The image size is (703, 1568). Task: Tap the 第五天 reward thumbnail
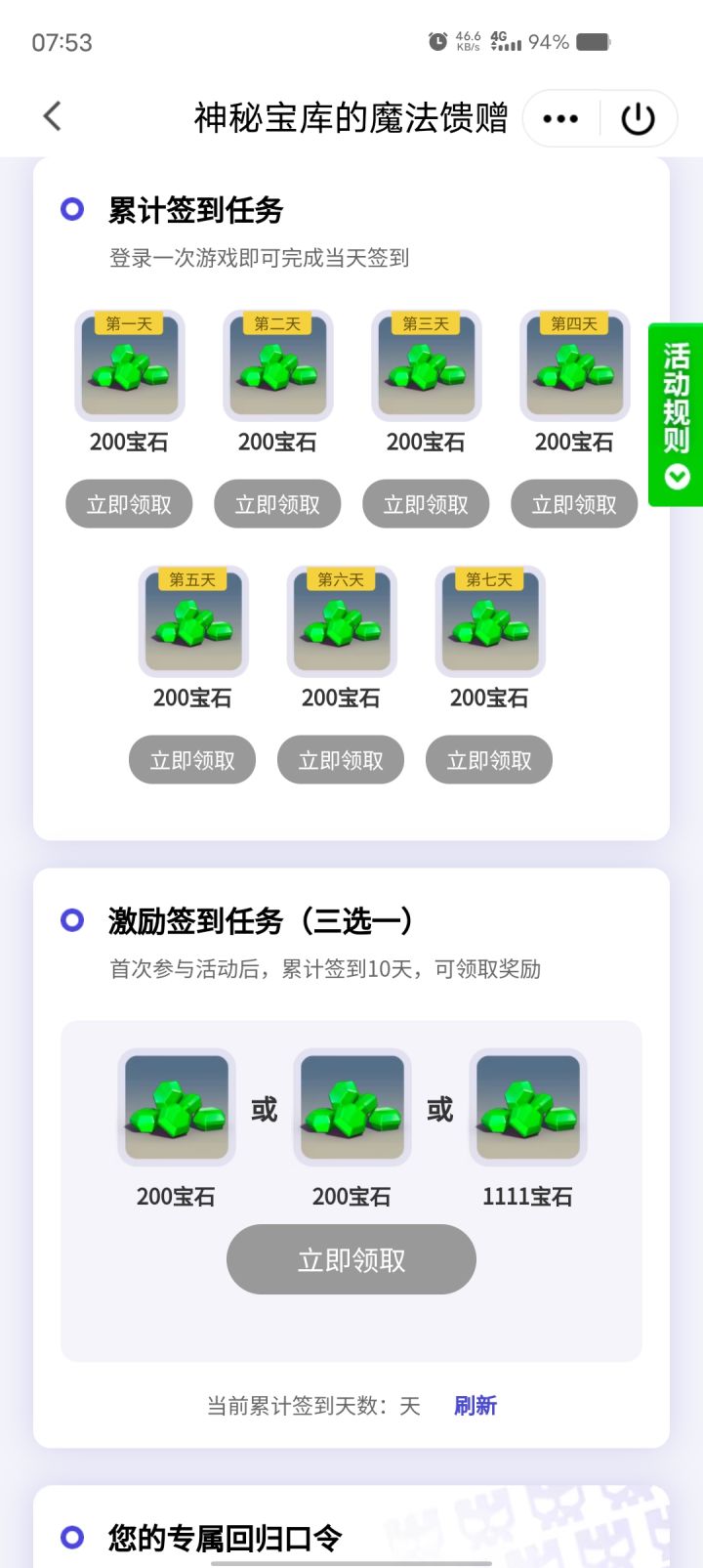(192, 622)
